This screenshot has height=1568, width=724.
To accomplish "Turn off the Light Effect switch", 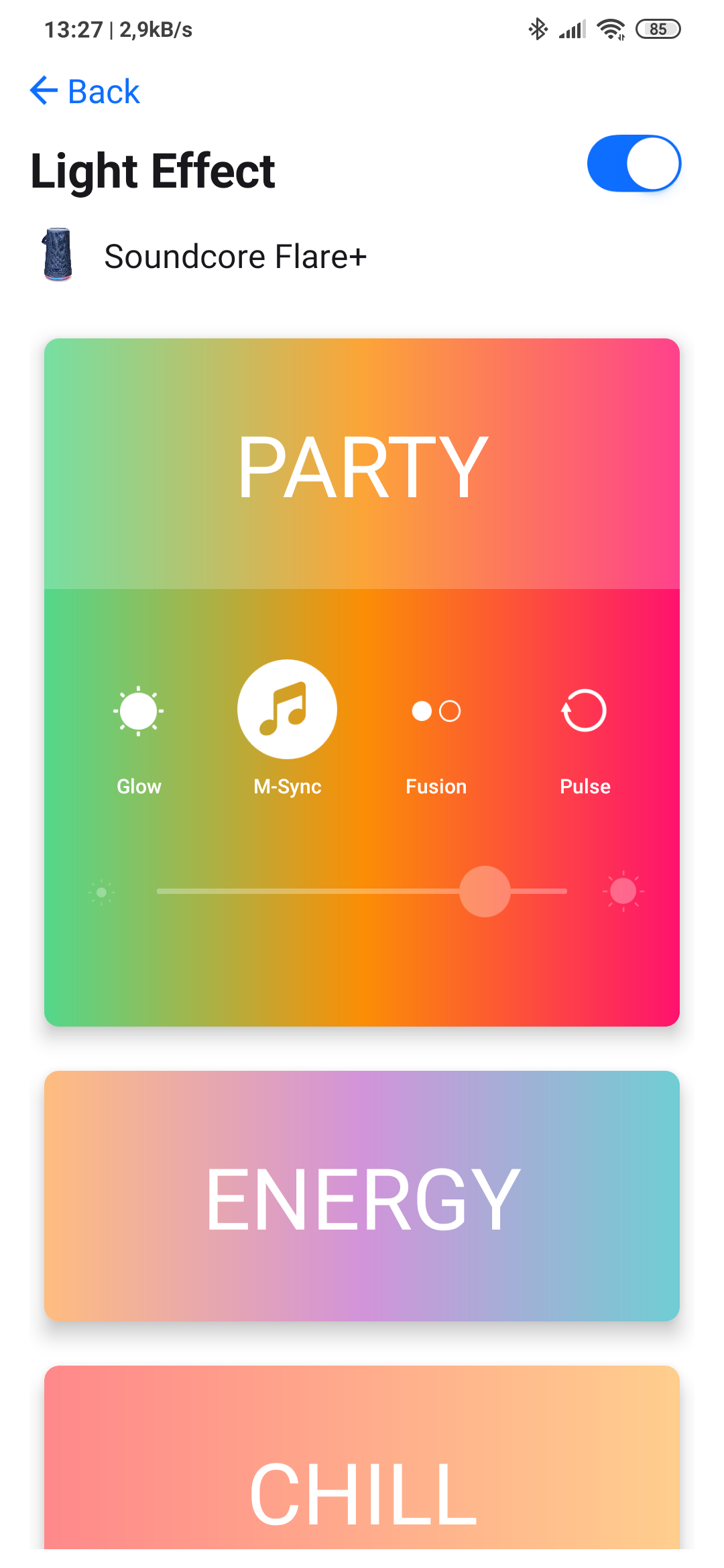I will (633, 164).
